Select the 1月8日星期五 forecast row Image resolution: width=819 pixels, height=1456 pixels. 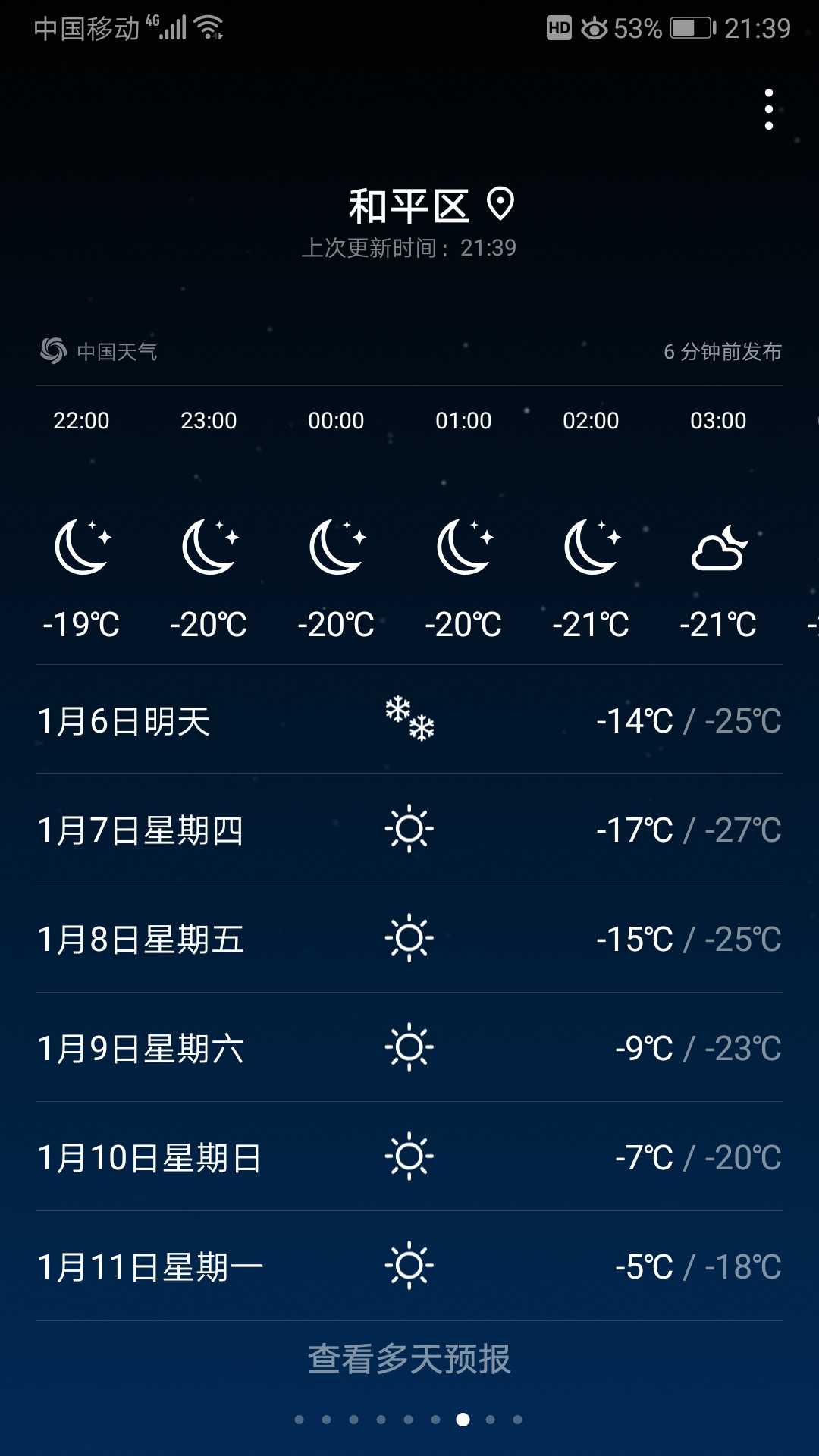(409, 939)
